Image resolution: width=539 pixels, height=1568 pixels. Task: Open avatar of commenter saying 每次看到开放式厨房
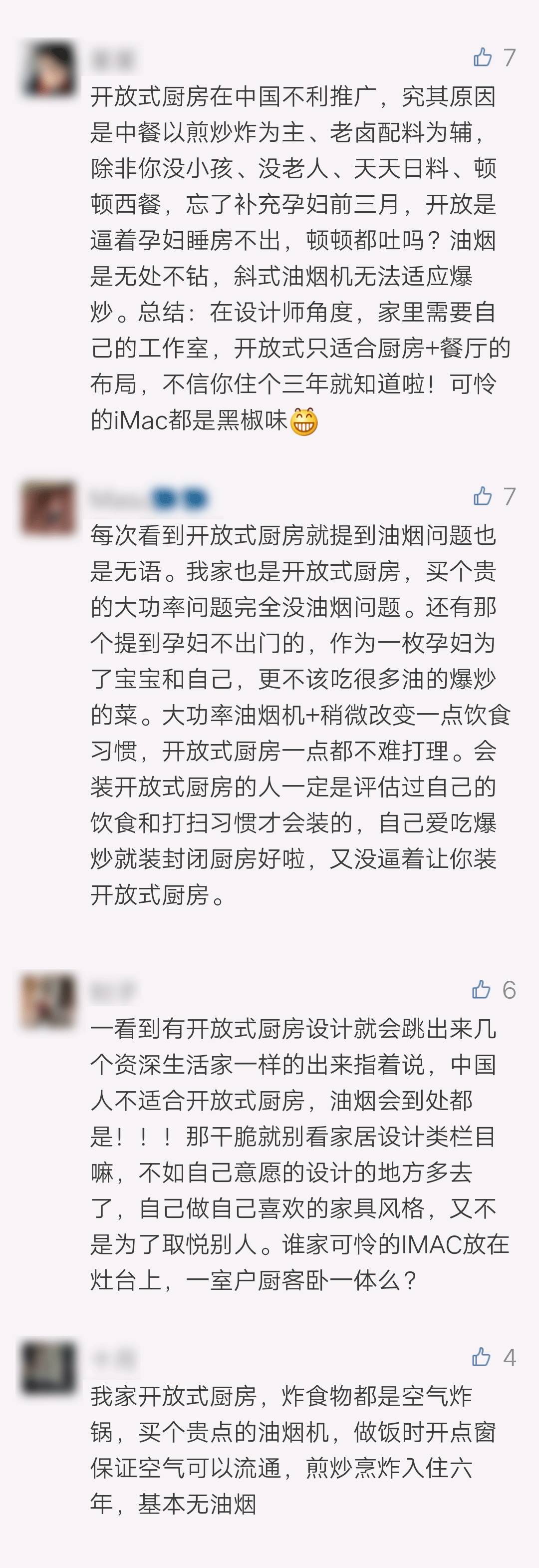(x=49, y=506)
